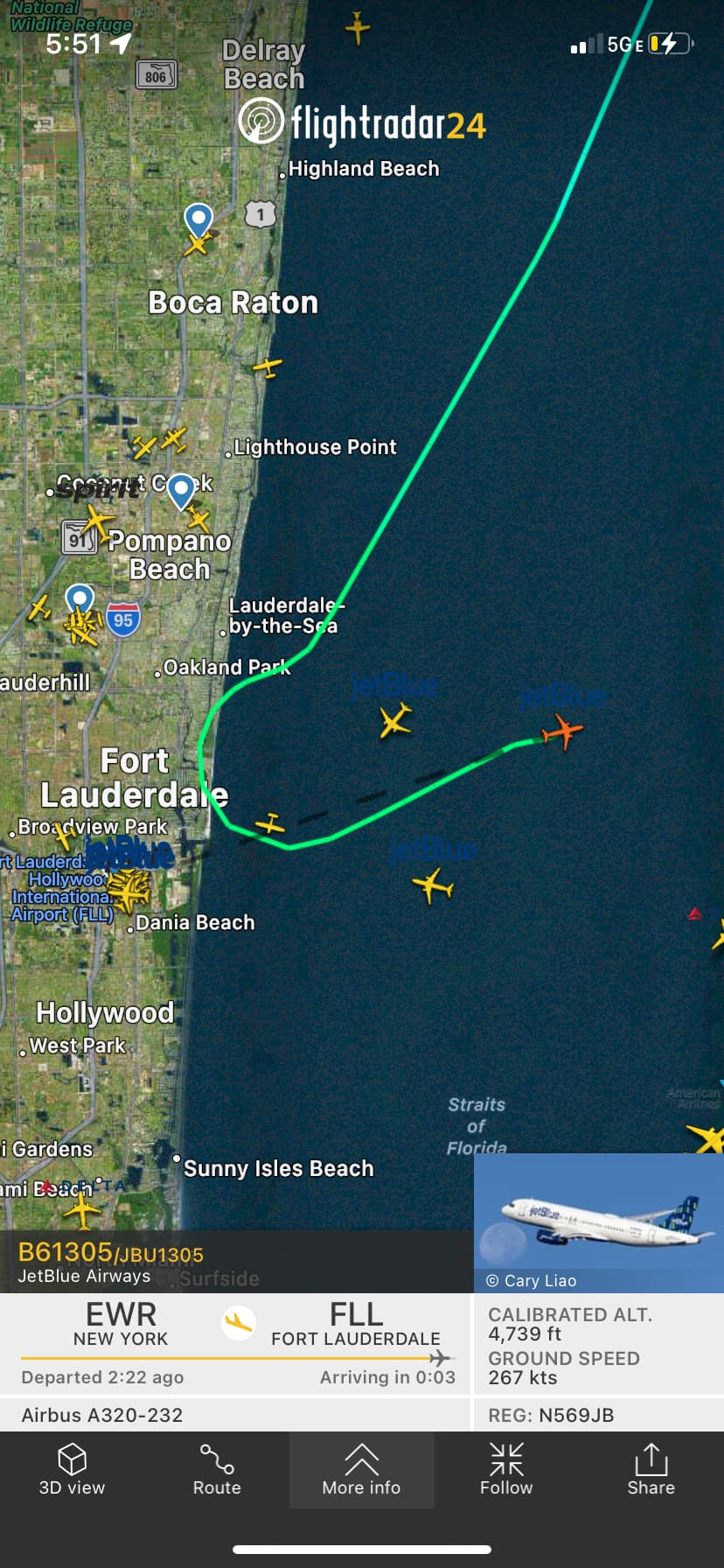724x1568 pixels.
Task: Select the red highlighted JetBlue plane on the map
Action: (x=562, y=731)
